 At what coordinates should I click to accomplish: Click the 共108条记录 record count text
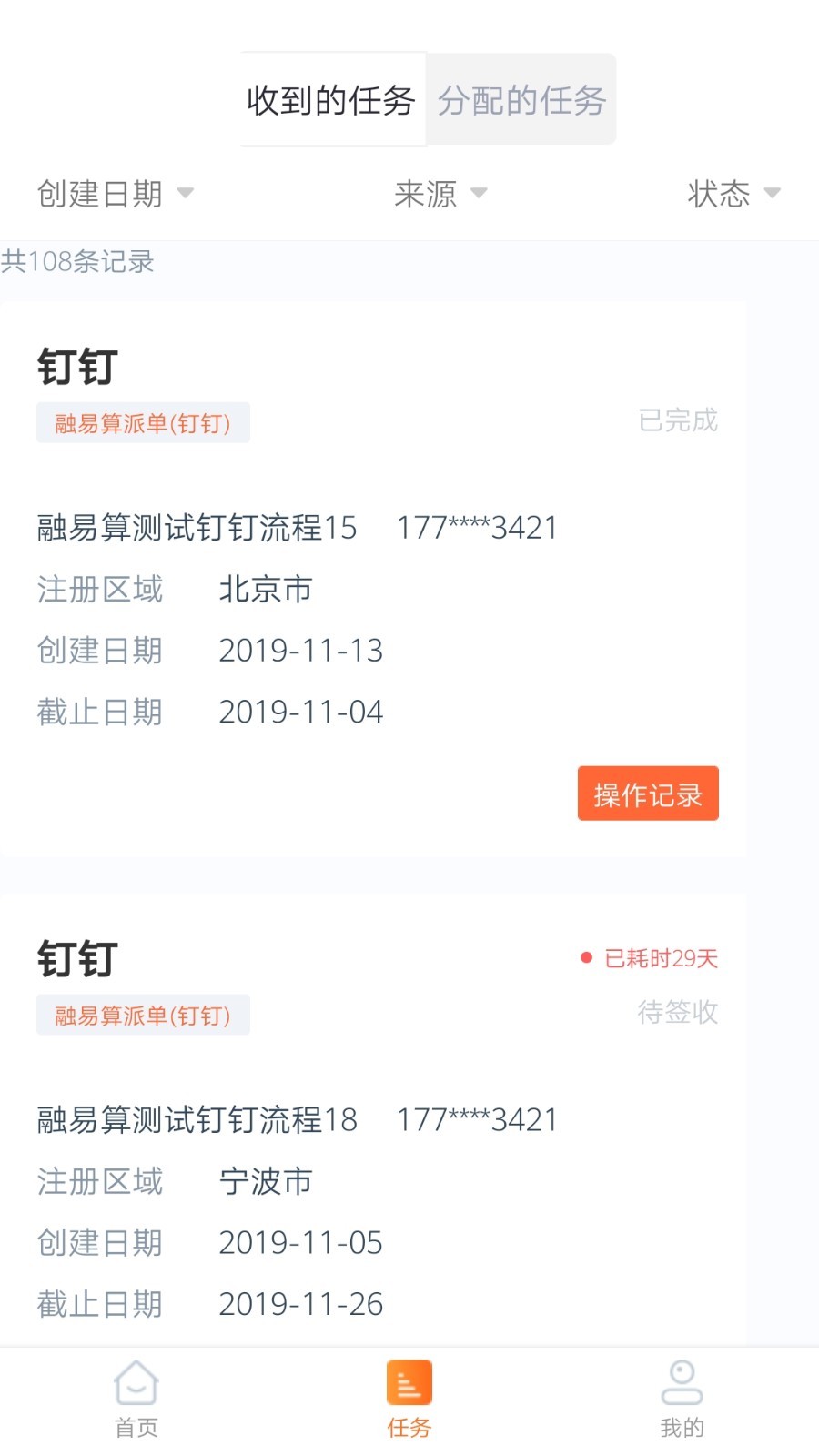tap(76, 262)
